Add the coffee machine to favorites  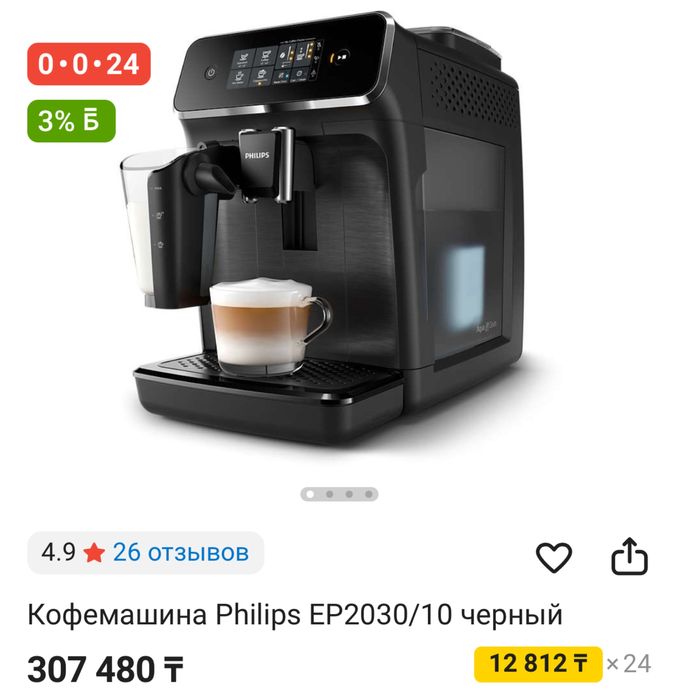click(553, 557)
